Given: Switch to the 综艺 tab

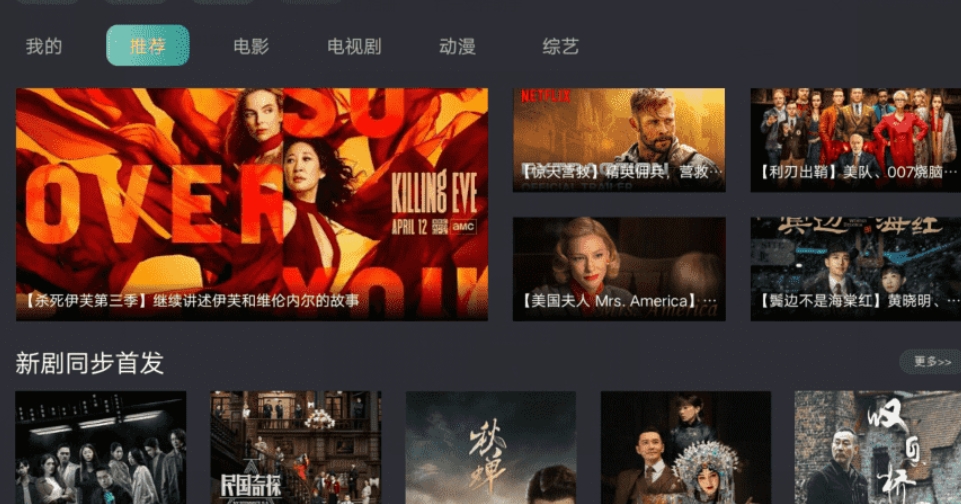Looking at the screenshot, I should point(561,46).
